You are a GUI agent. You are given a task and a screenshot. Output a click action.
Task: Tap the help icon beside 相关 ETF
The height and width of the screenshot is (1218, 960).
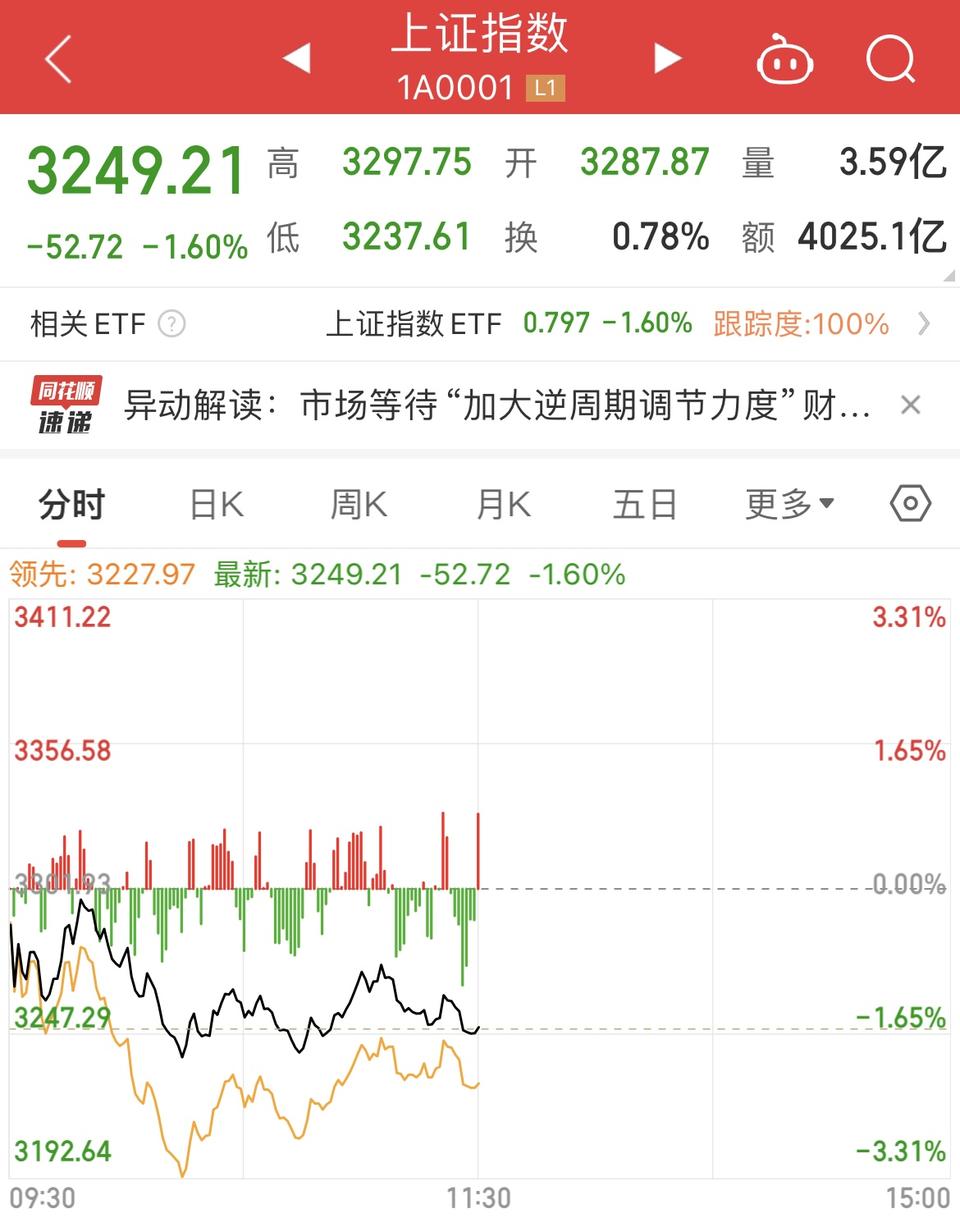click(172, 324)
